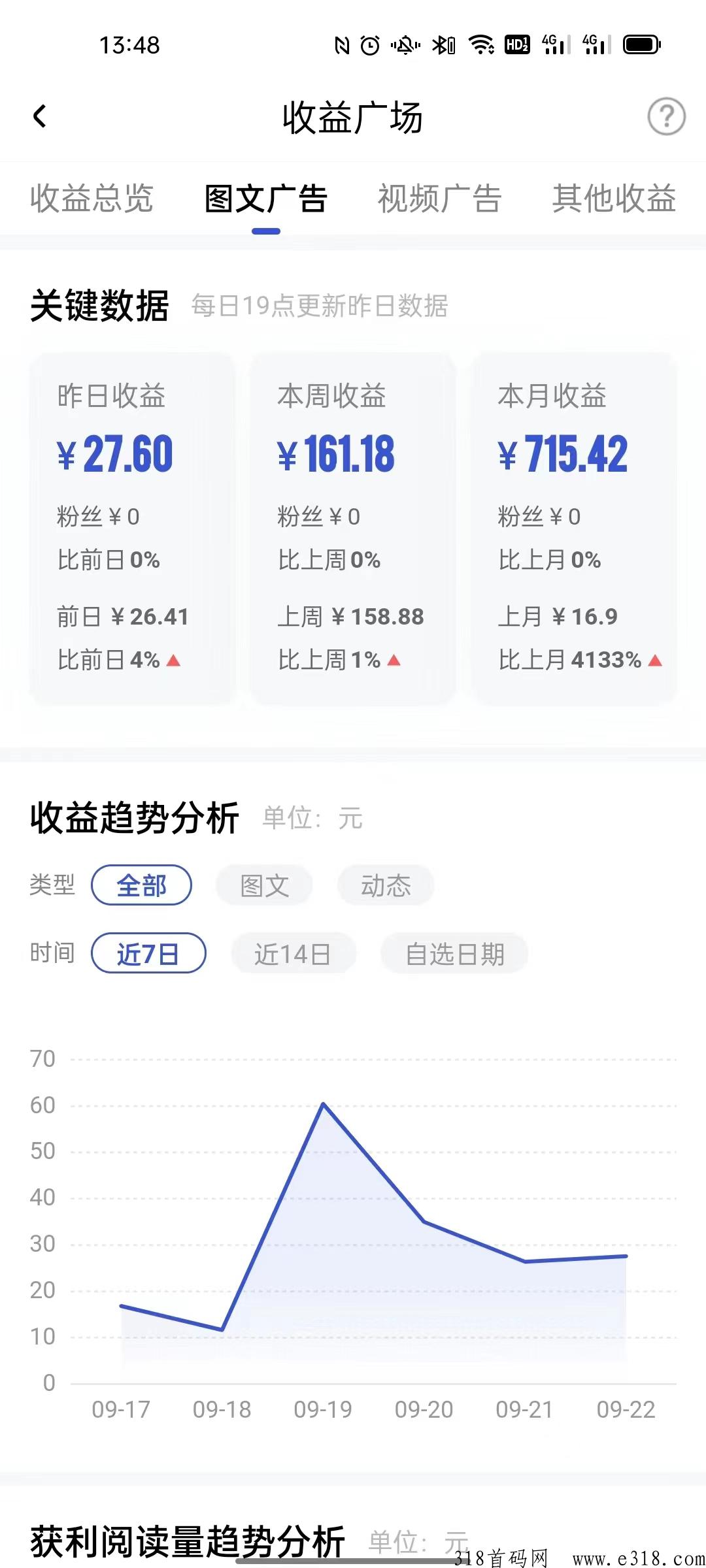This screenshot has height=1568, width=706.
Task: Select the 图文广告 tab
Action: tap(265, 199)
